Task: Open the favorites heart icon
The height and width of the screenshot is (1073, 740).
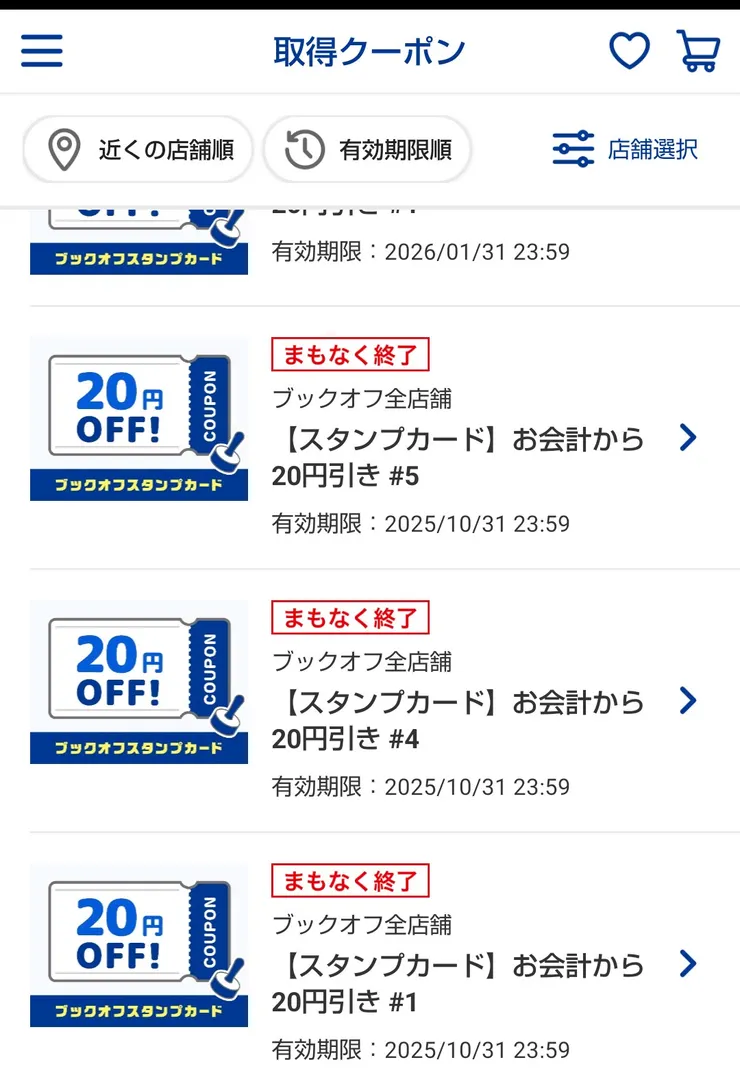Action: click(629, 51)
